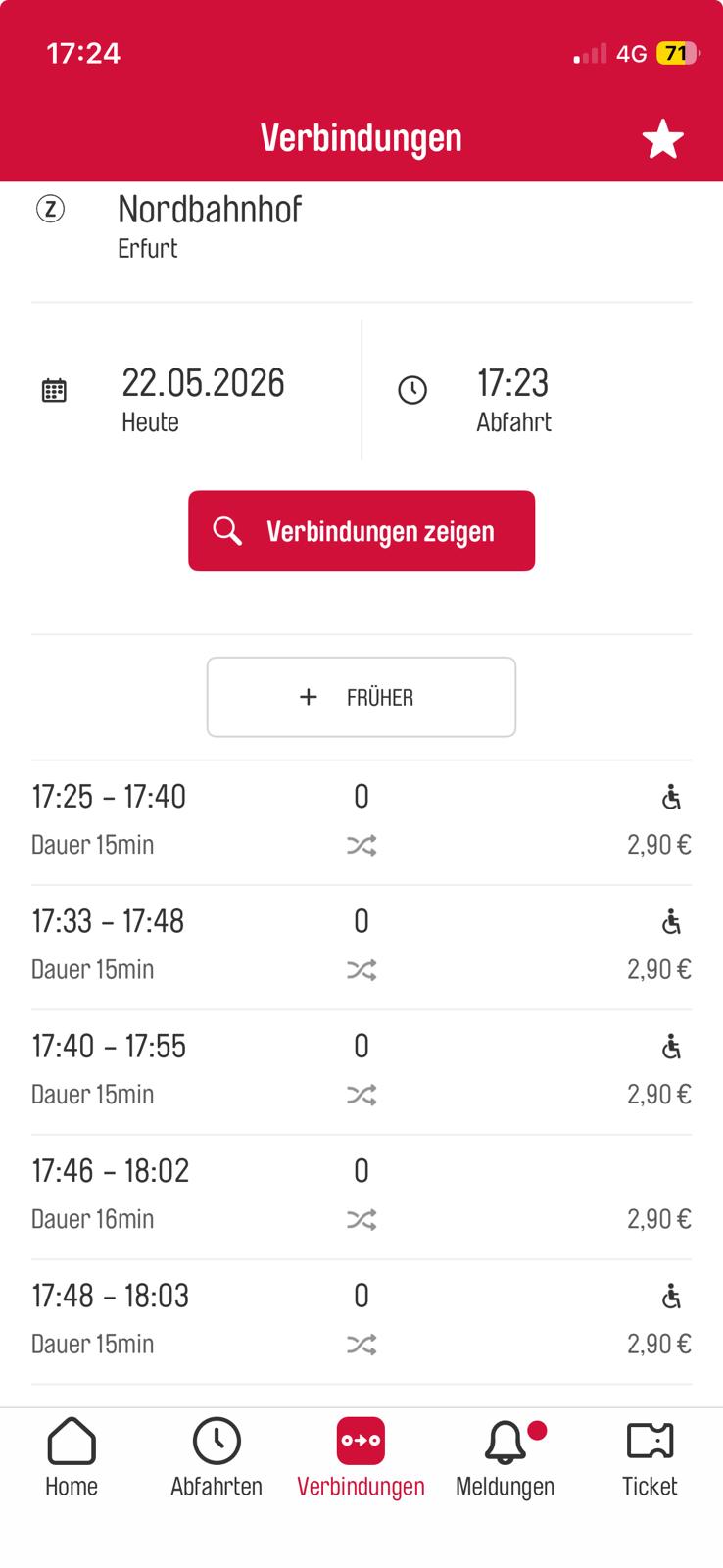Load earlier connections with FRÜHER
The width and height of the screenshot is (723, 1568).
tap(361, 697)
